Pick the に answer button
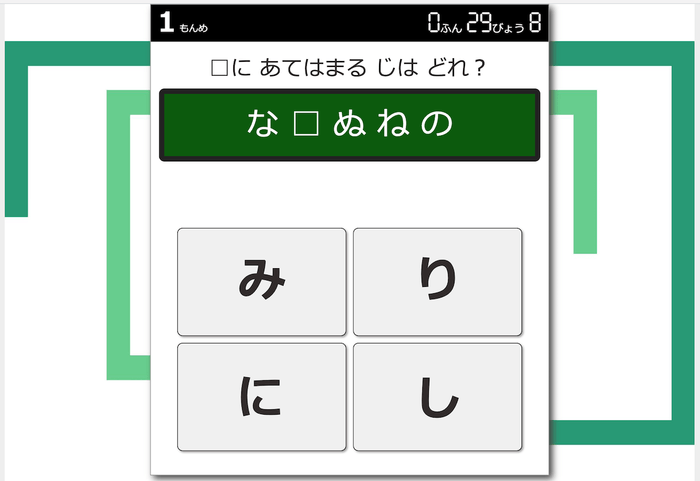This screenshot has width=700, height=481. tap(262, 397)
